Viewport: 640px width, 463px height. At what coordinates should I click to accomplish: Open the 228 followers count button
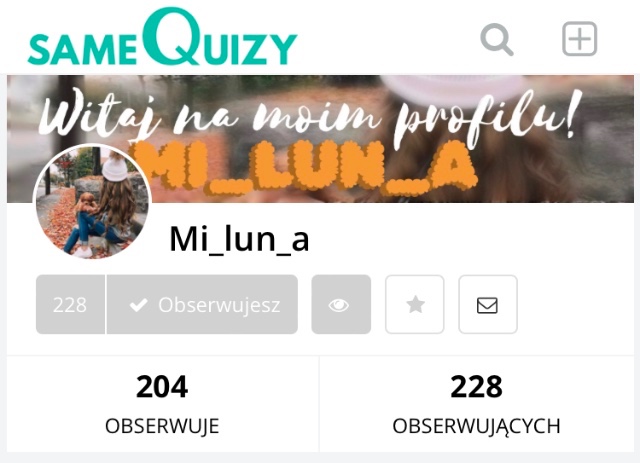coord(70,305)
